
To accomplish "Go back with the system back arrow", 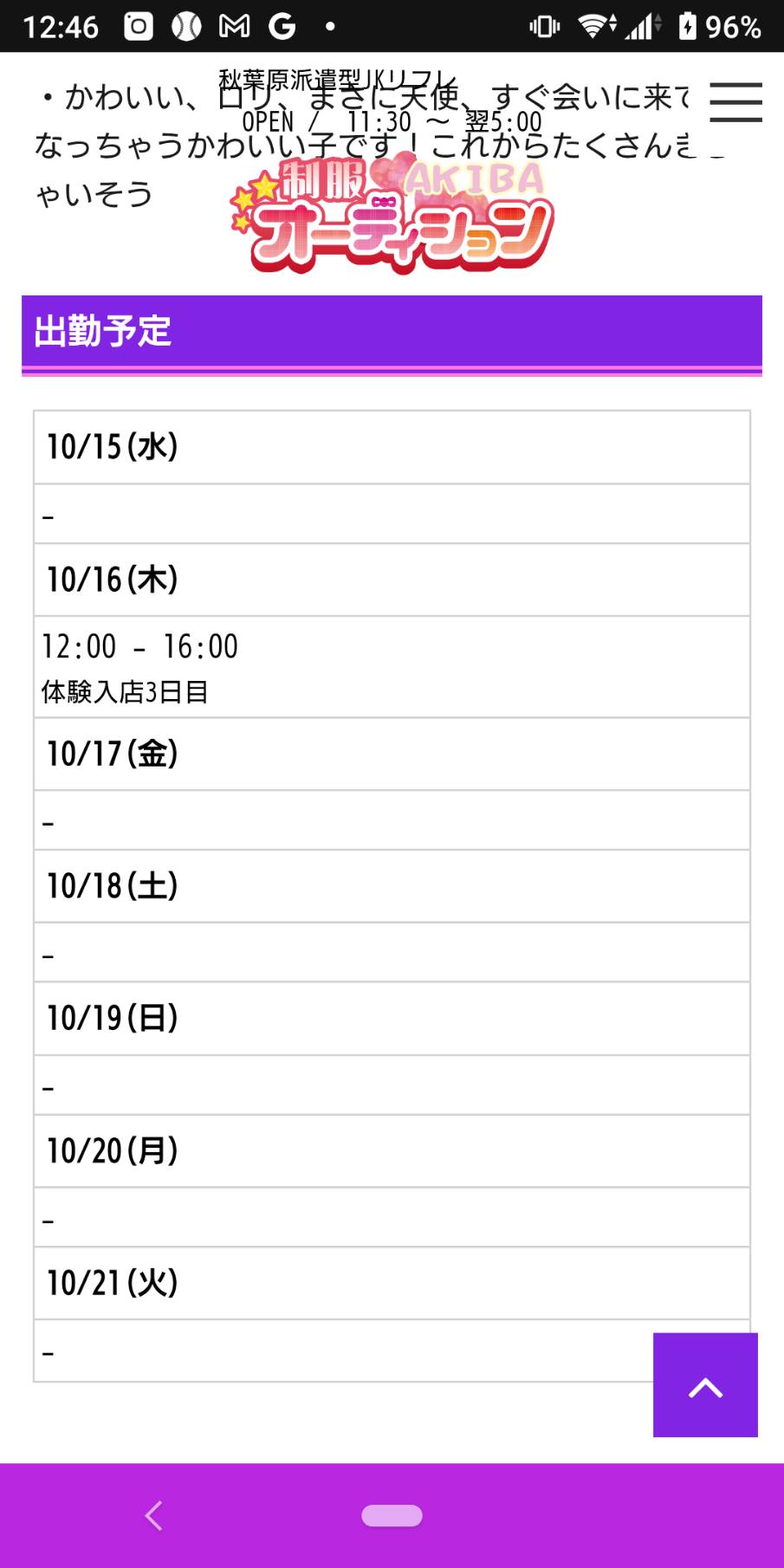I will (x=154, y=1516).
